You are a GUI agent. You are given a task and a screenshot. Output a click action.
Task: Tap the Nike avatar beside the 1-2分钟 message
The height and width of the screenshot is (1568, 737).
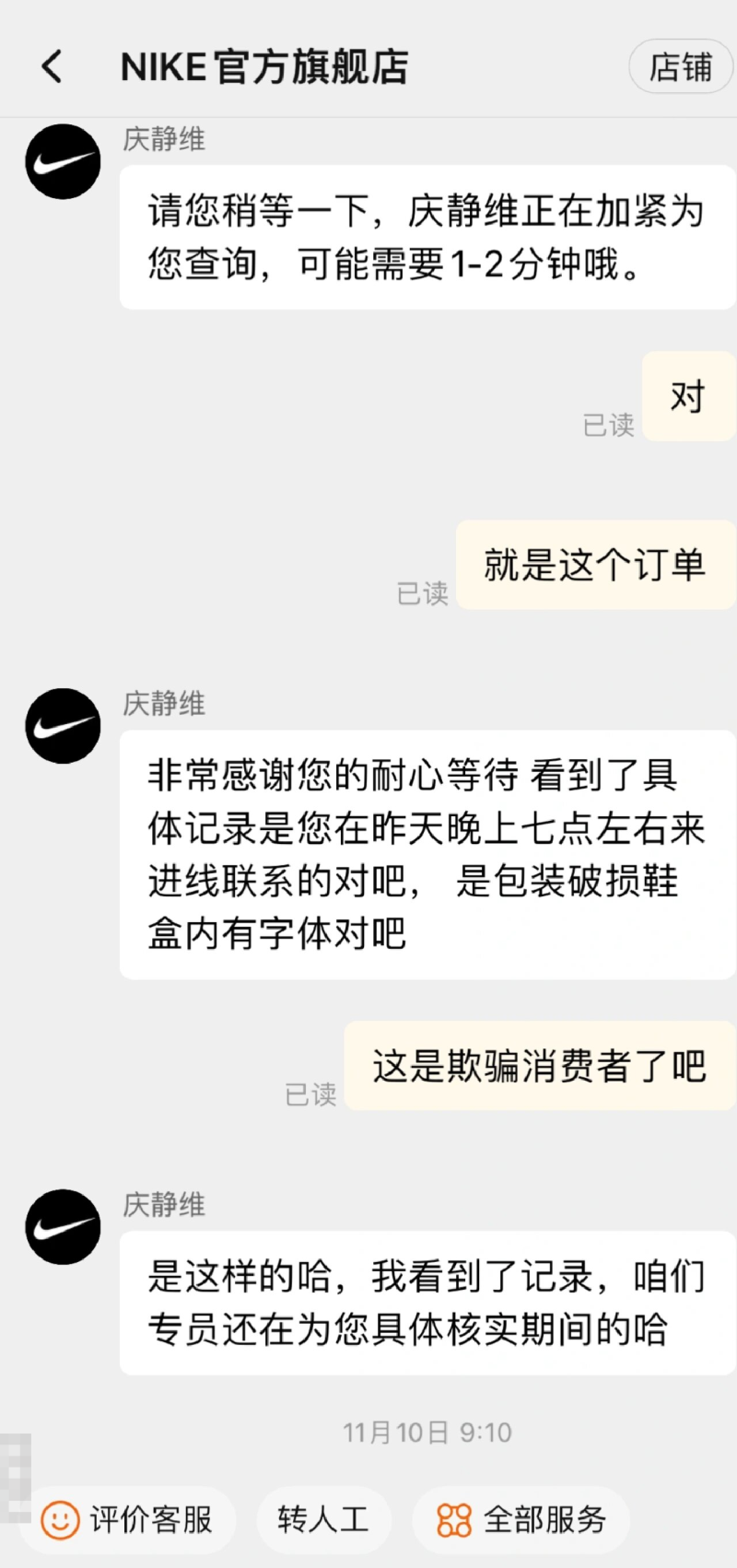[63, 162]
